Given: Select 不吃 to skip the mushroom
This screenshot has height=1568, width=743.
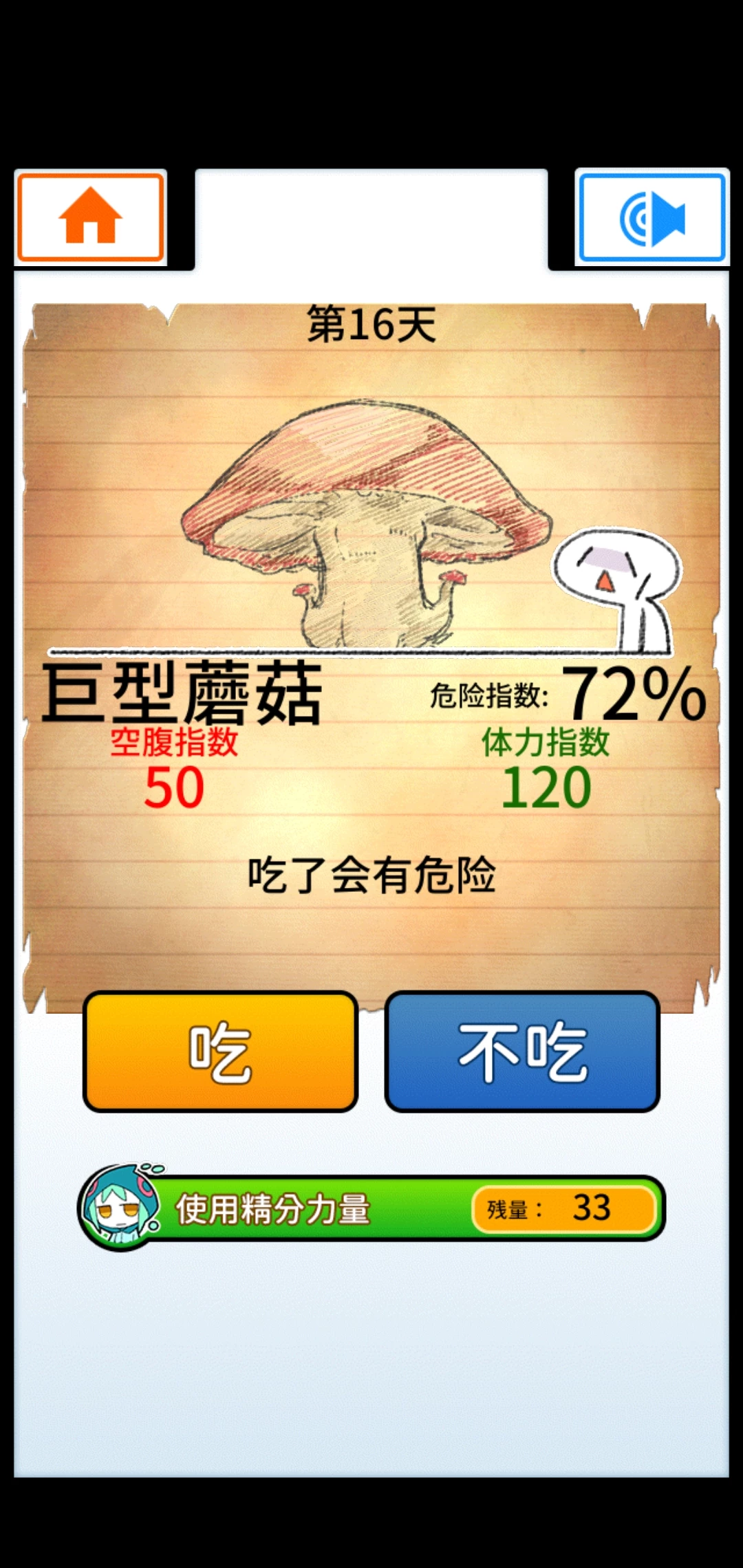Looking at the screenshot, I should pyautogui.click(x=522, y=1052).
